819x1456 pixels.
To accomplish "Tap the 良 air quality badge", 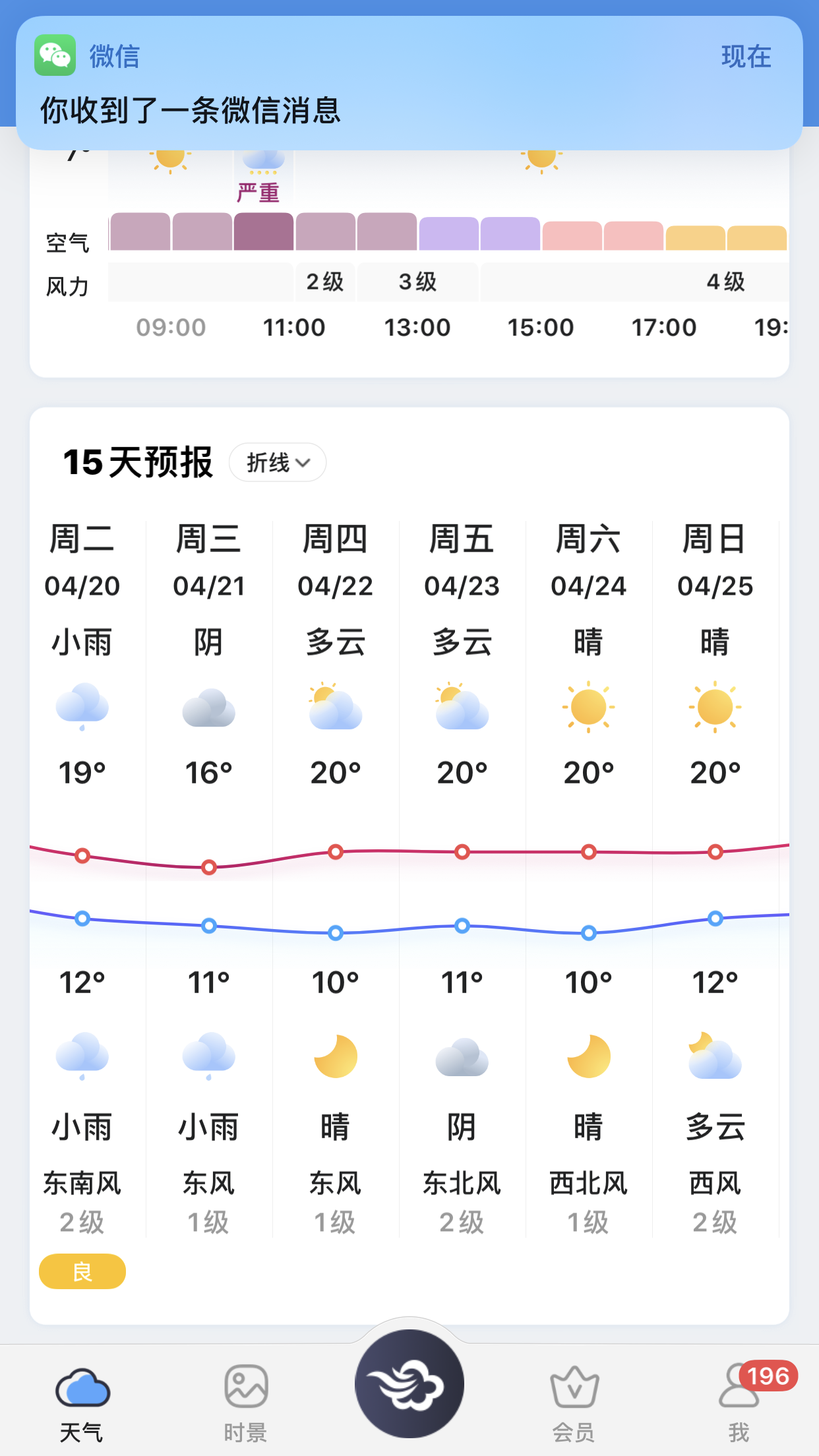I will coord(82,1271).
